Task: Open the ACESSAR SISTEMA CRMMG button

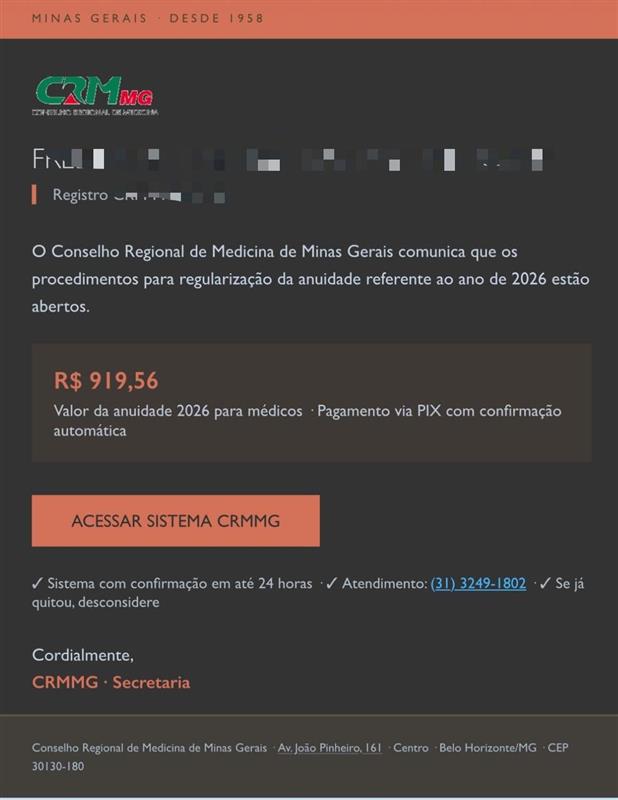Action: coord(176,521)
